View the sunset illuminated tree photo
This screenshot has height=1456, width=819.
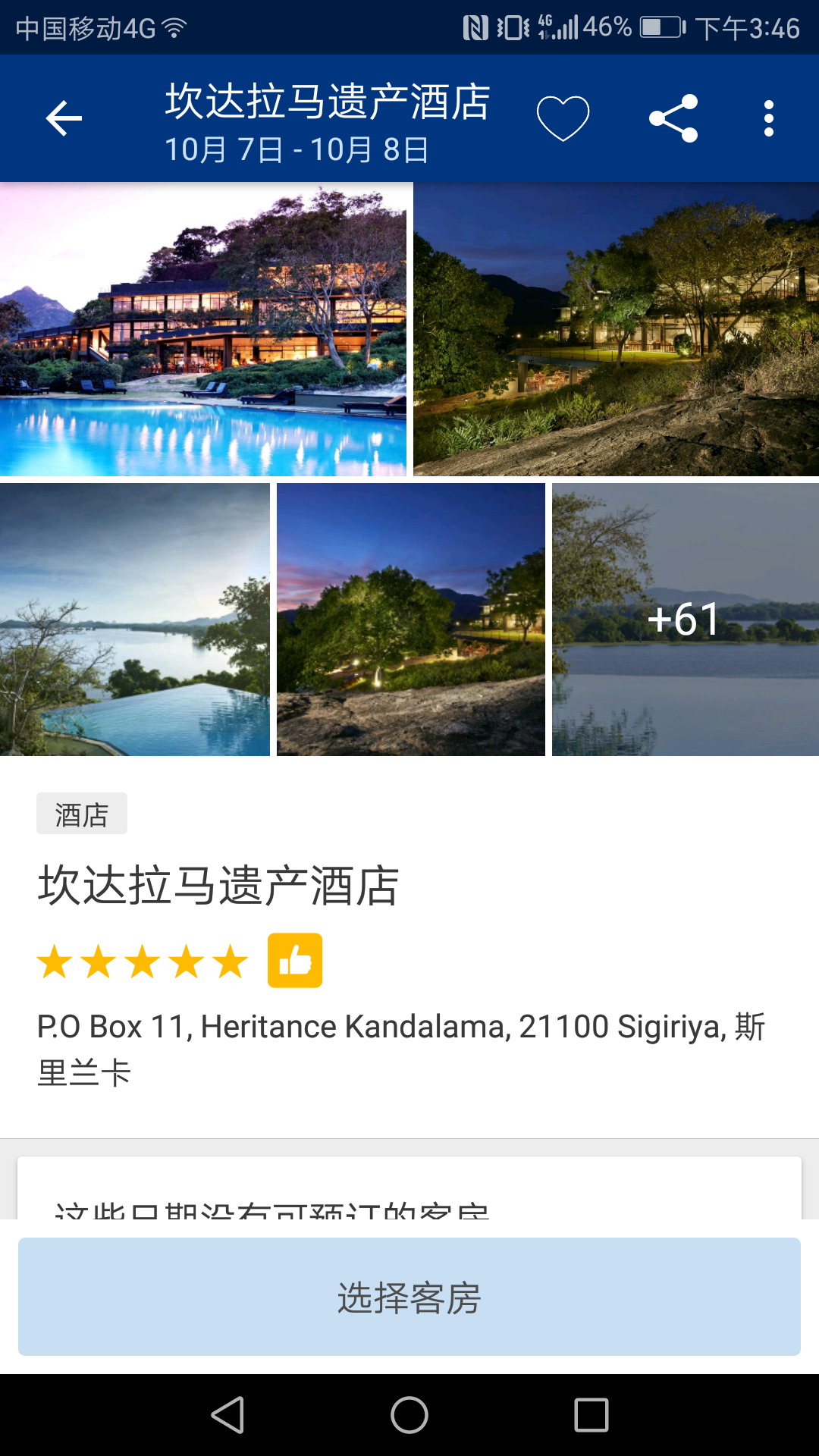(x=411, y=619)
